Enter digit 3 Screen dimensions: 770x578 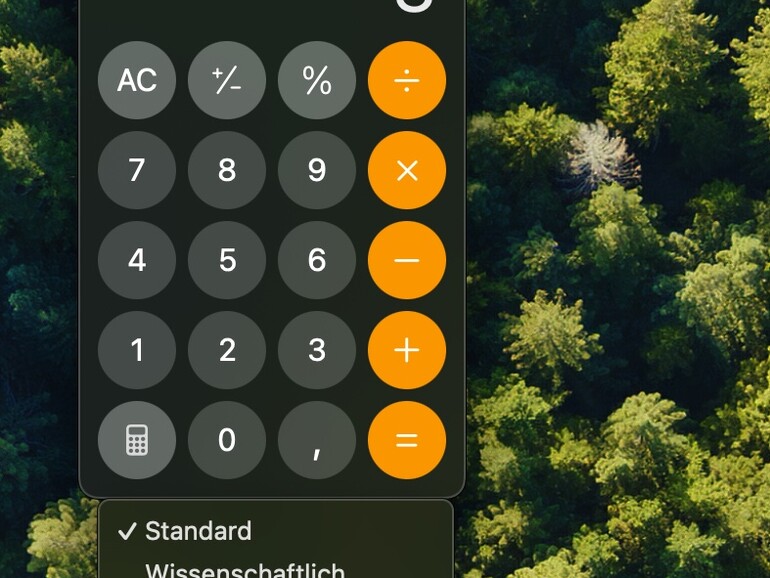click(317, 350)
